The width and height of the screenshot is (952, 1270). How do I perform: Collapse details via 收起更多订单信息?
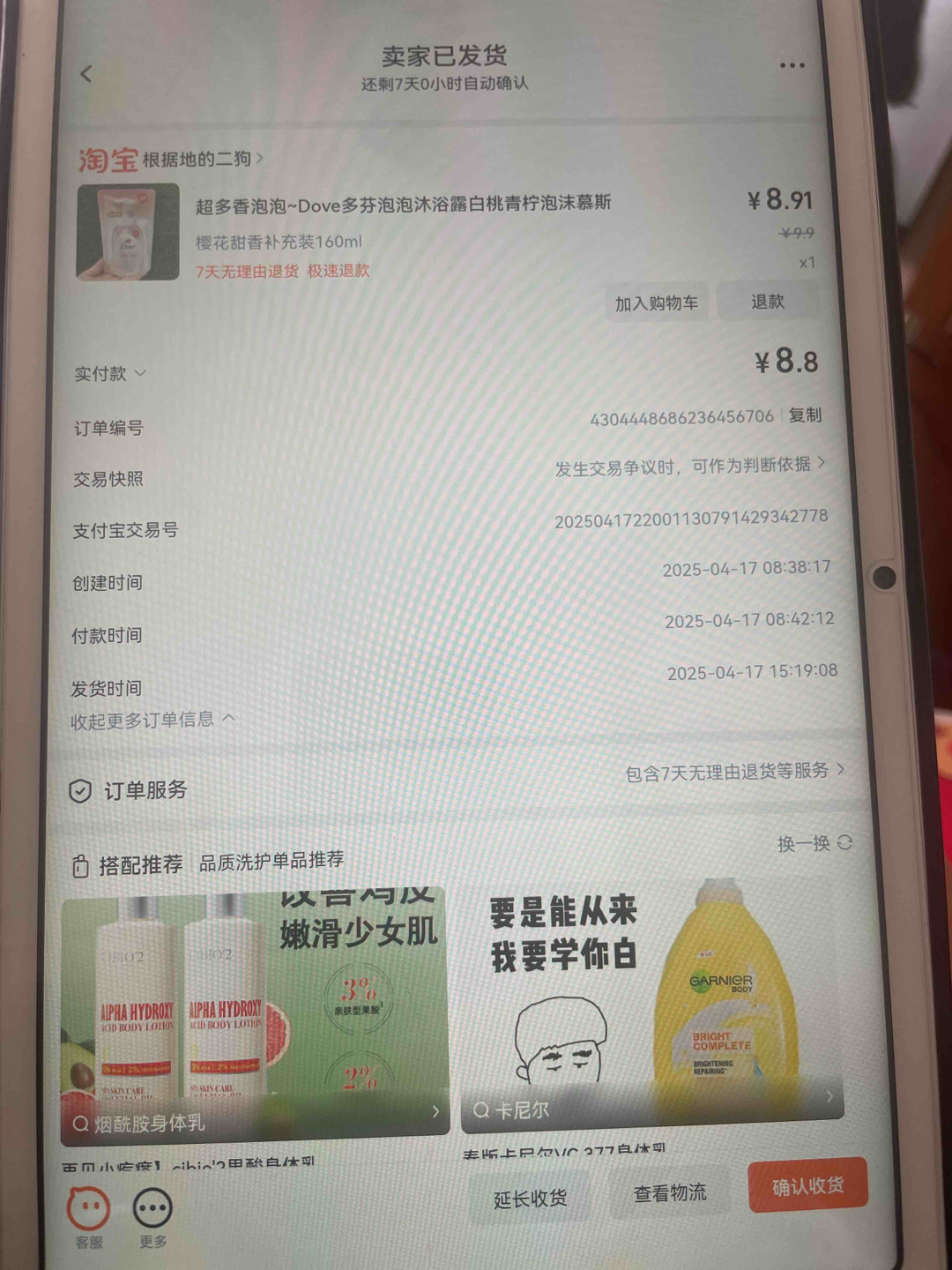tap(152, 721)
